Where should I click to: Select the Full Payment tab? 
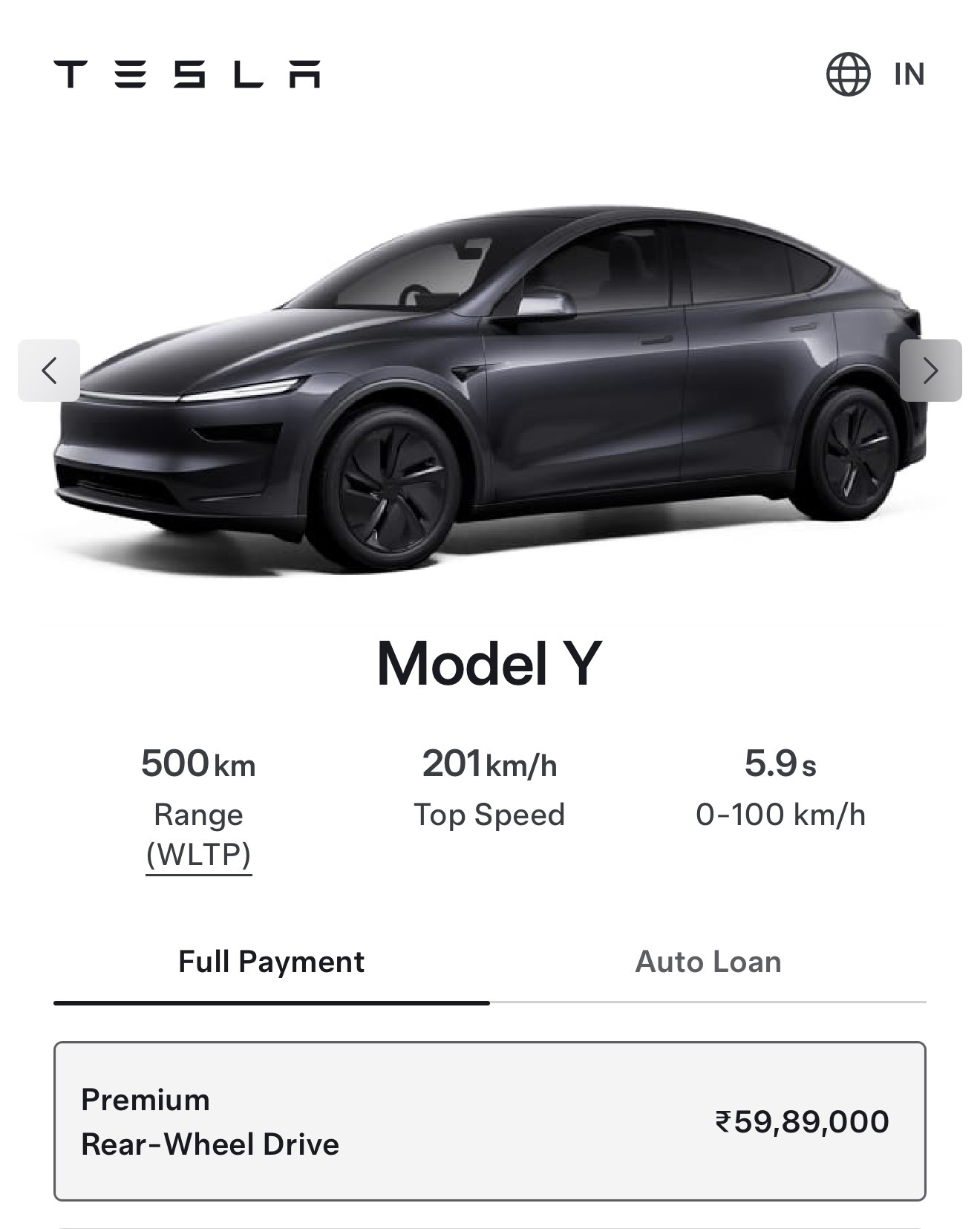click(271, 962)
